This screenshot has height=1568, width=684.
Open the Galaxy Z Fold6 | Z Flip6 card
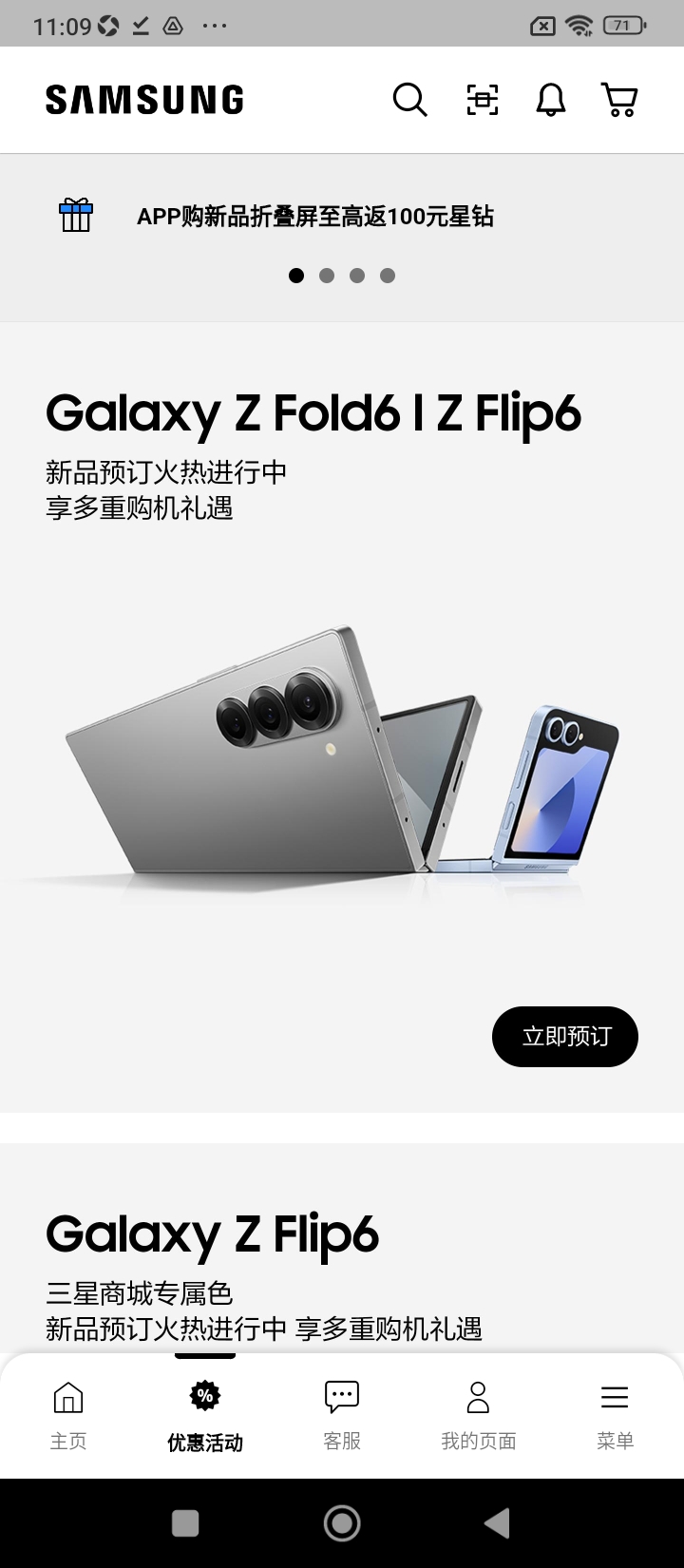(x=342, y=717)
